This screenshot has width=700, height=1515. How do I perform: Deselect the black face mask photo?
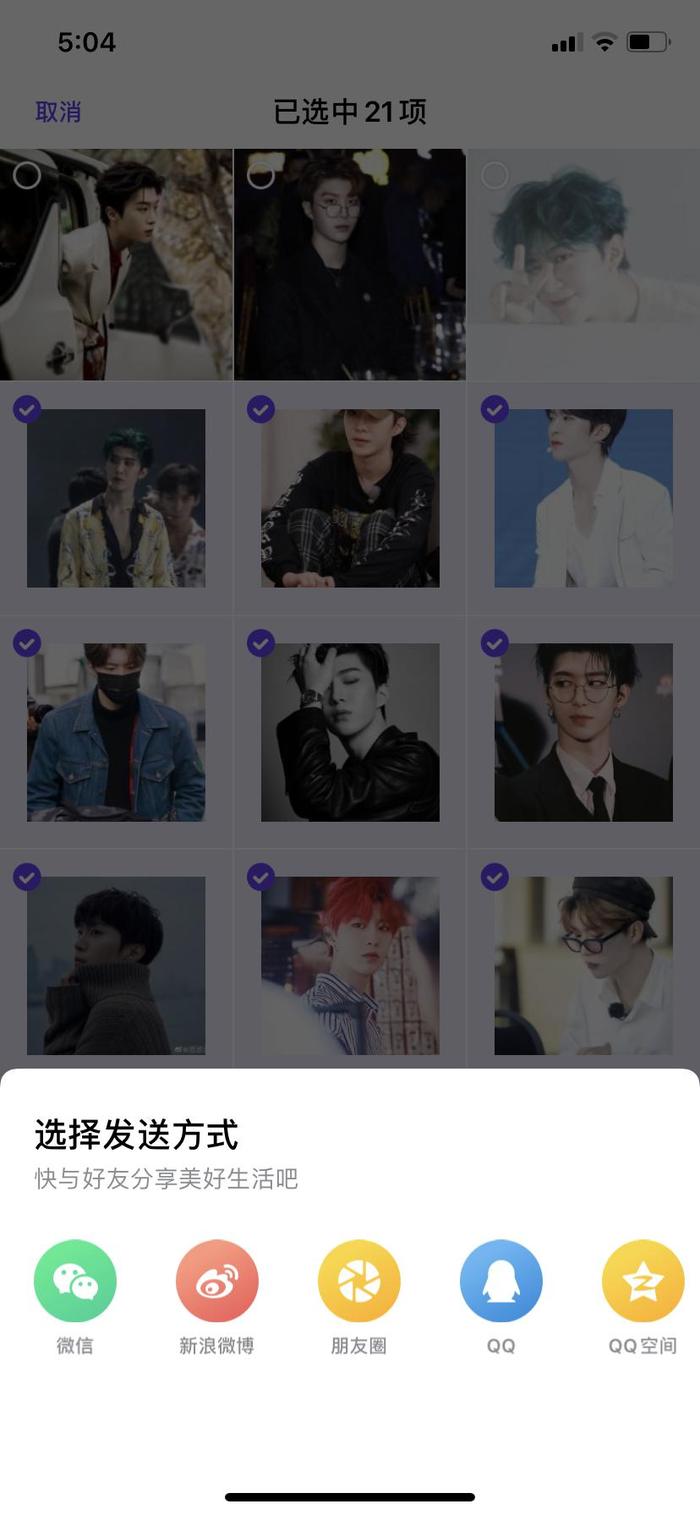[x=116, y=731]
